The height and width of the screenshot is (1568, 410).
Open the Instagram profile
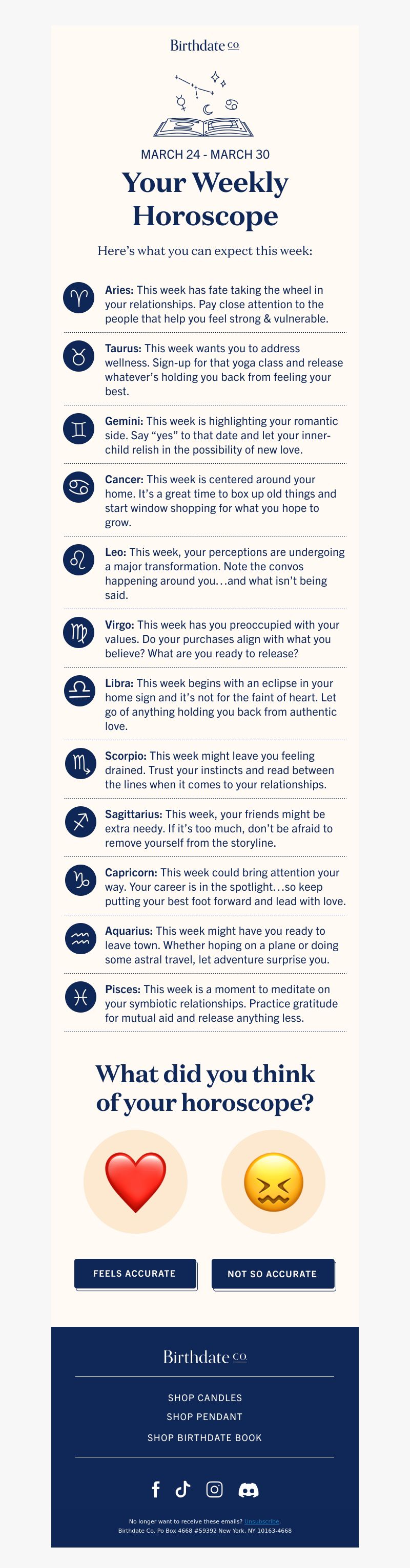click(x=214, y=1489)
